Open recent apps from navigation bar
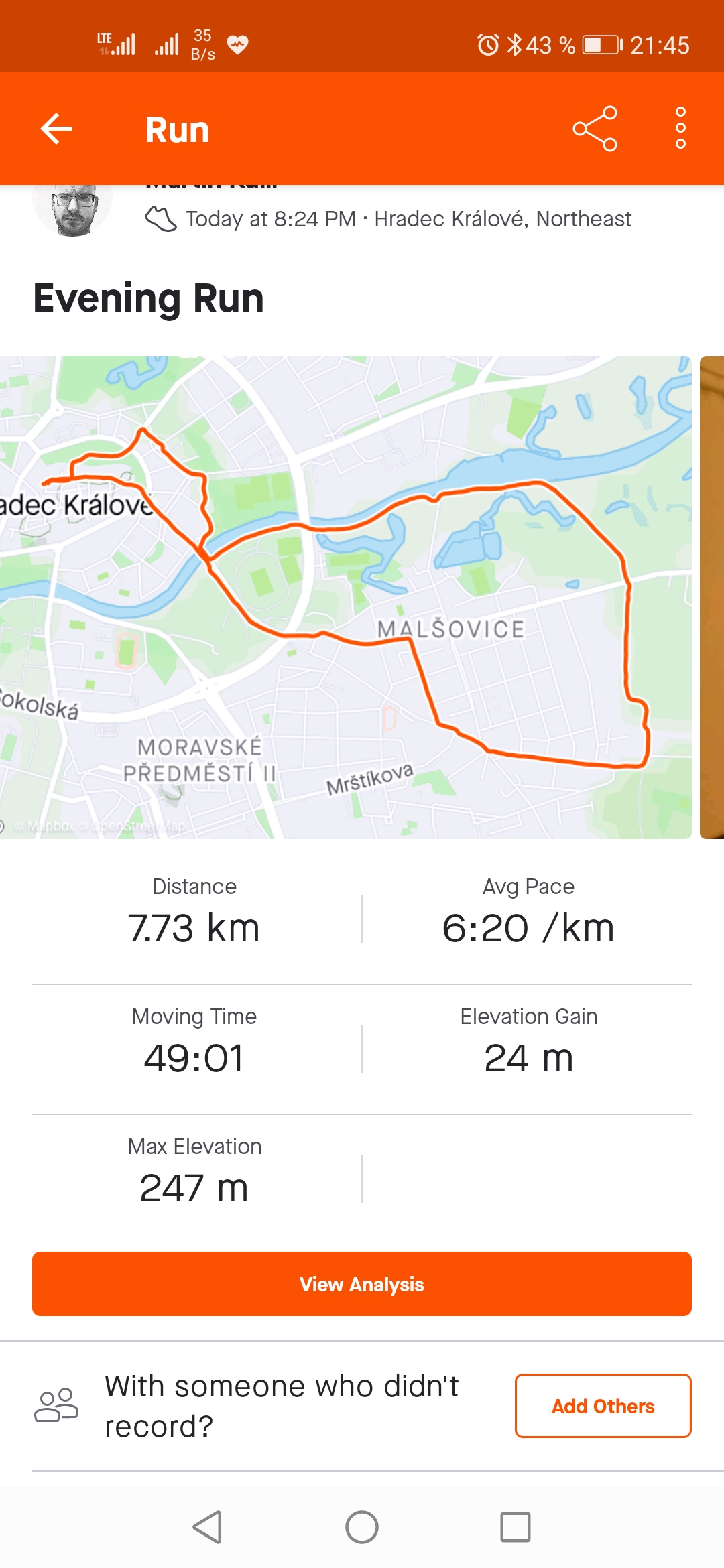This screenshot has height=1568, width=724. point(516,1527)
